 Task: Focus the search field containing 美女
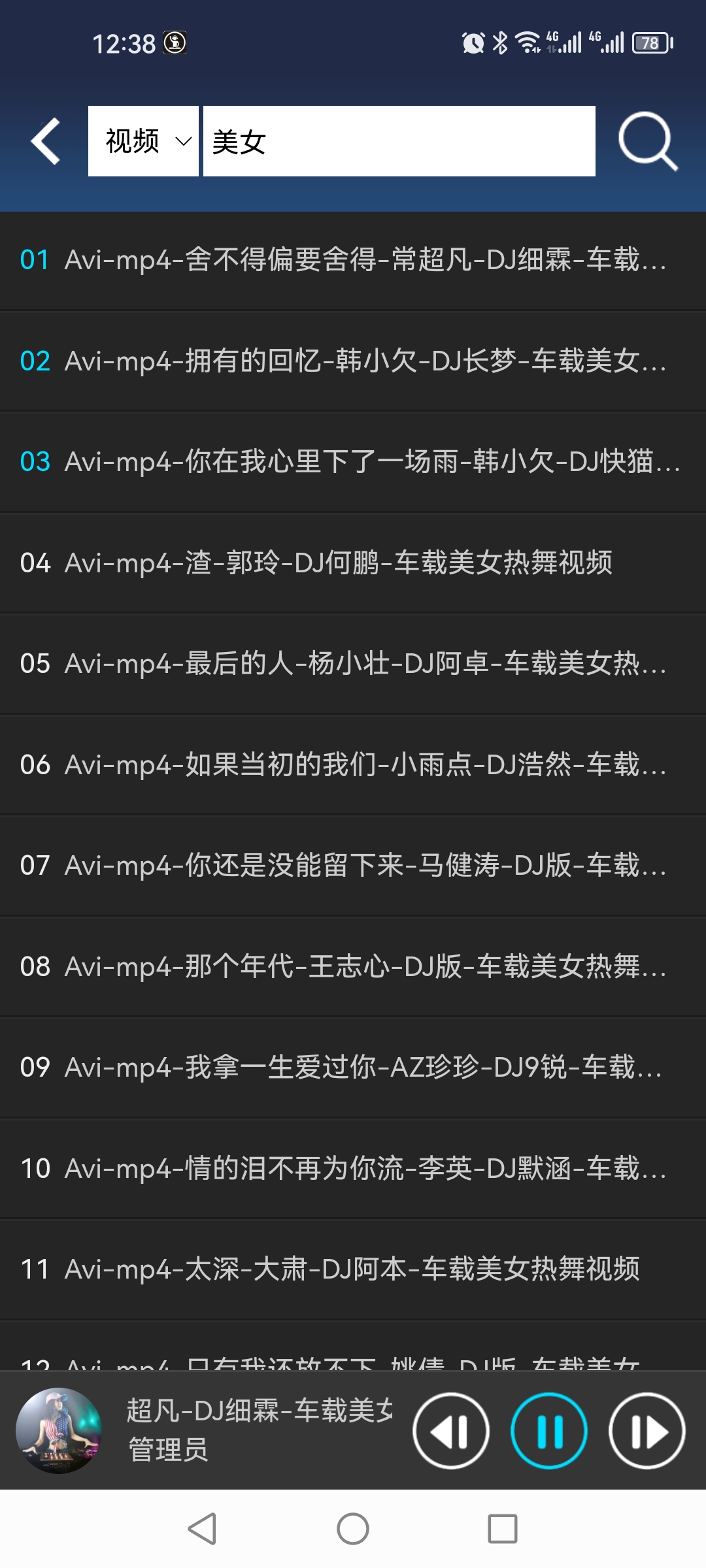tap(399, 141)
